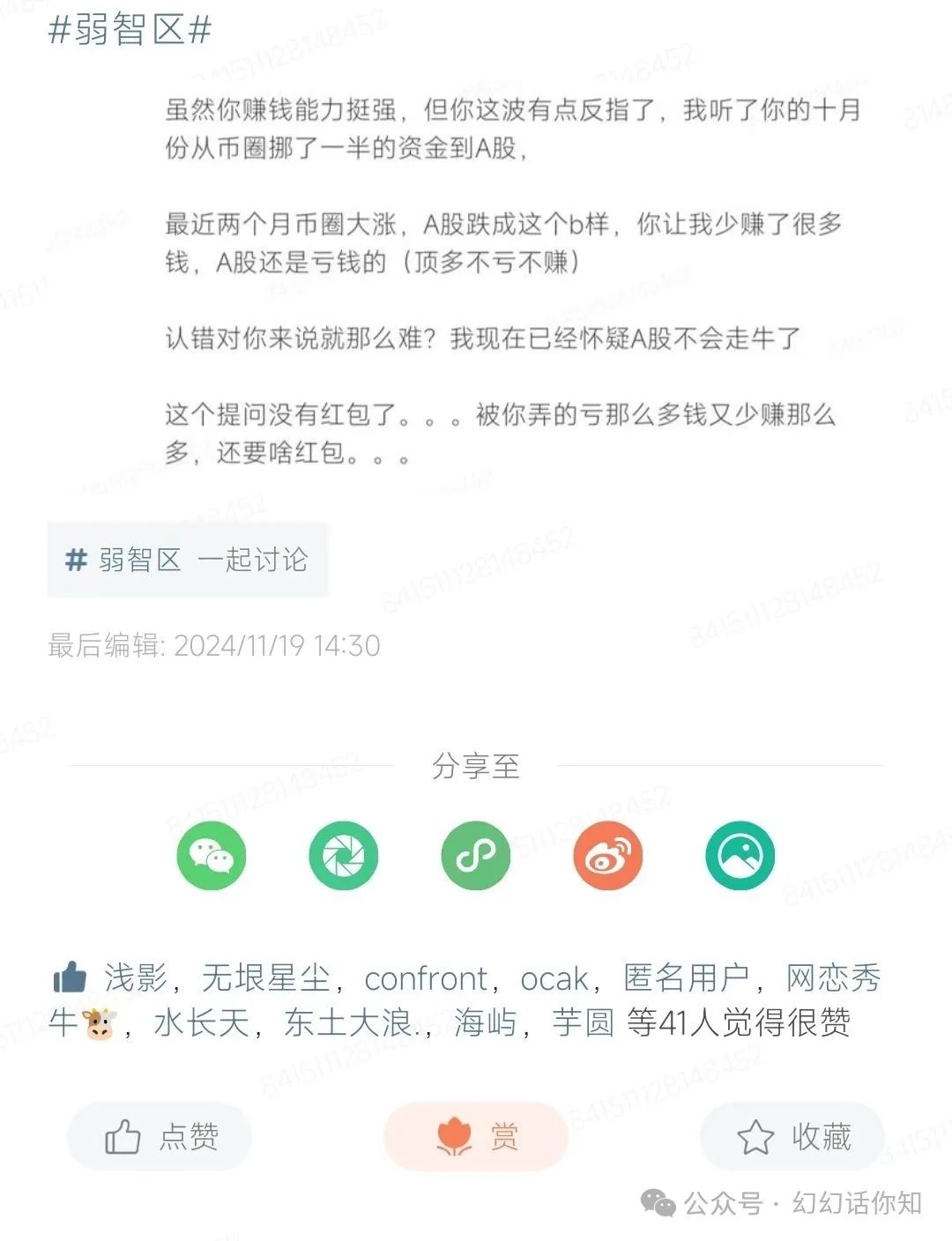
Task: Share to Weibo
Action: tap(608, 856)
